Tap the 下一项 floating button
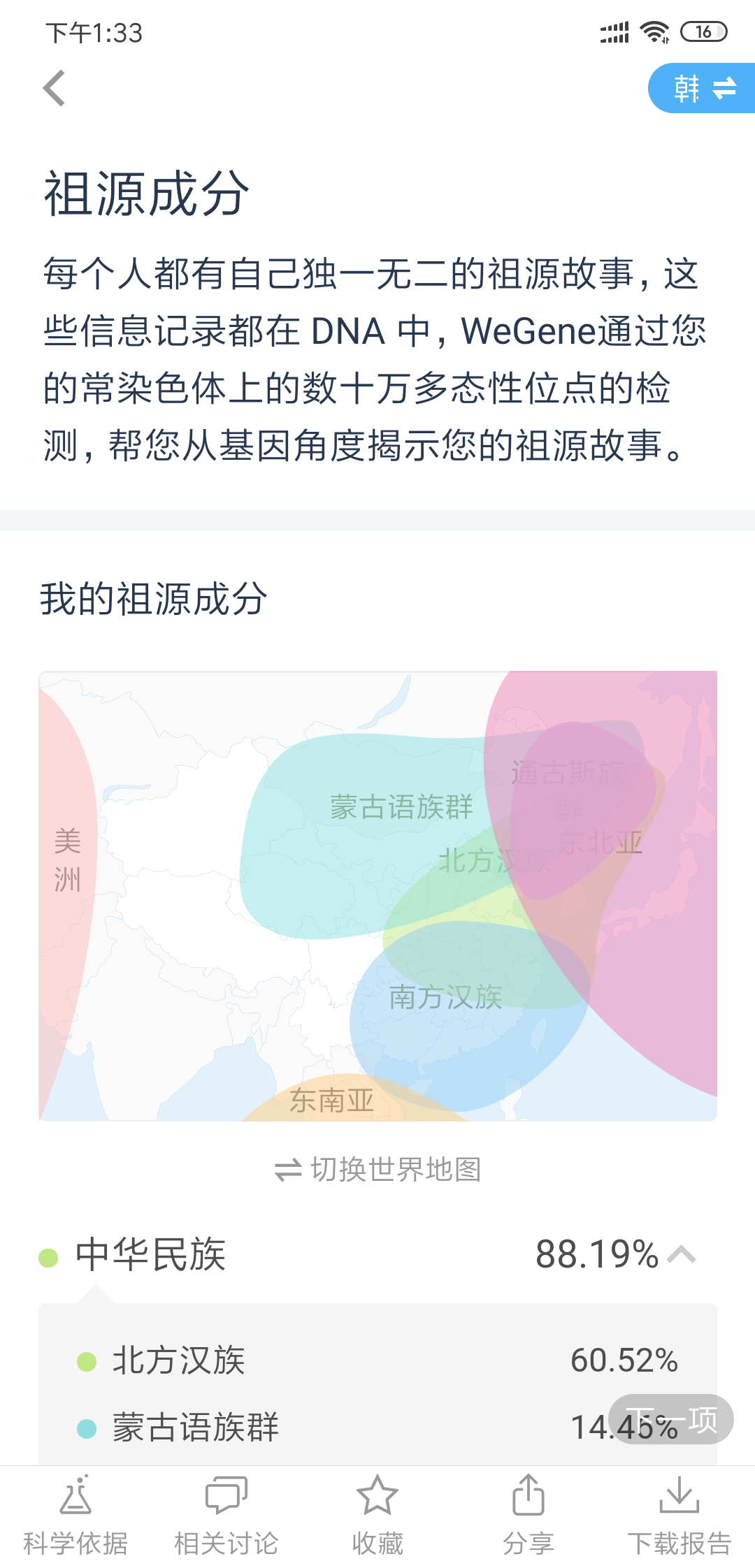 671,1420
